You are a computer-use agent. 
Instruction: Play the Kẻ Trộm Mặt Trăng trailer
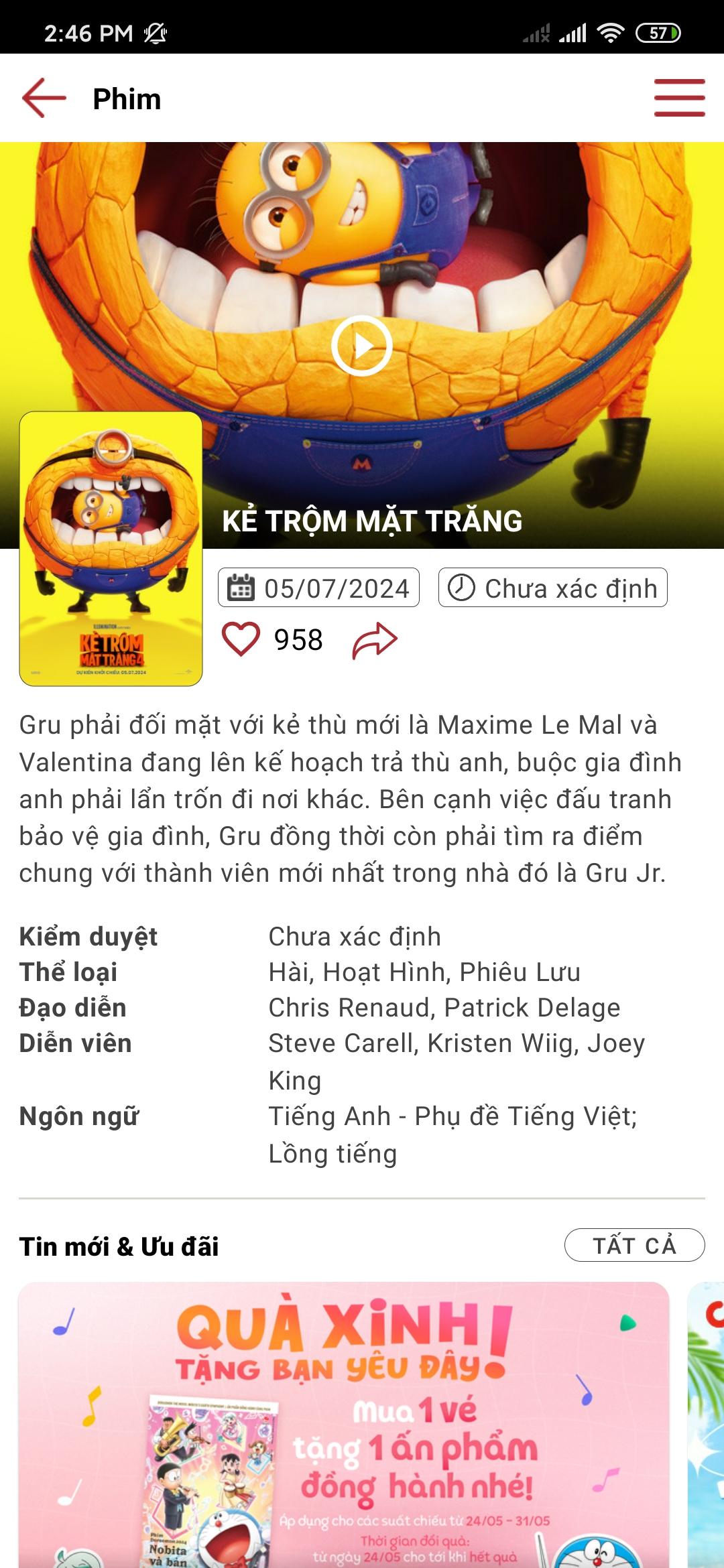(x=361, y=346)
